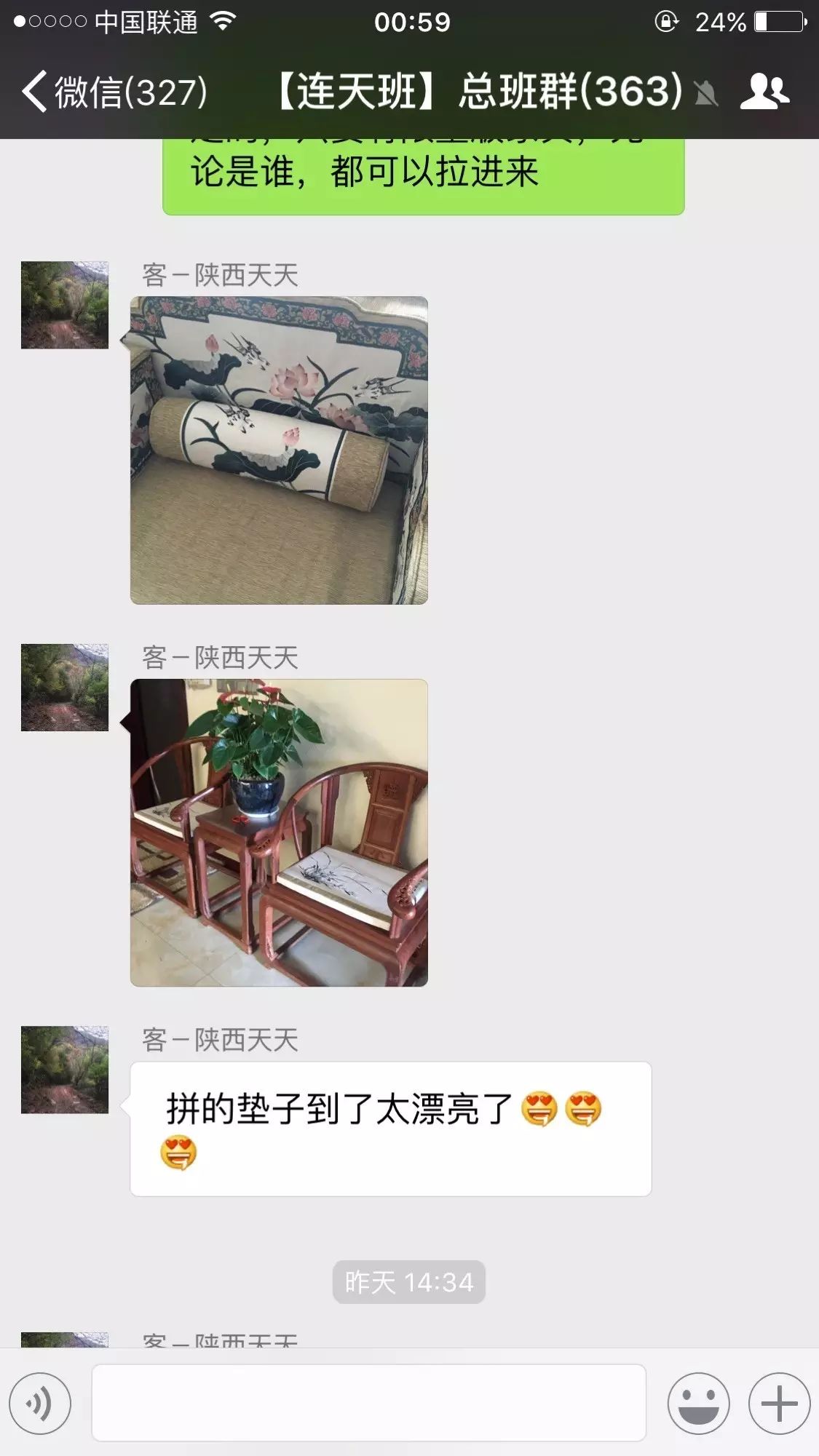View the wooden chairs photo
819x1456 pixels.
(279, 832)
